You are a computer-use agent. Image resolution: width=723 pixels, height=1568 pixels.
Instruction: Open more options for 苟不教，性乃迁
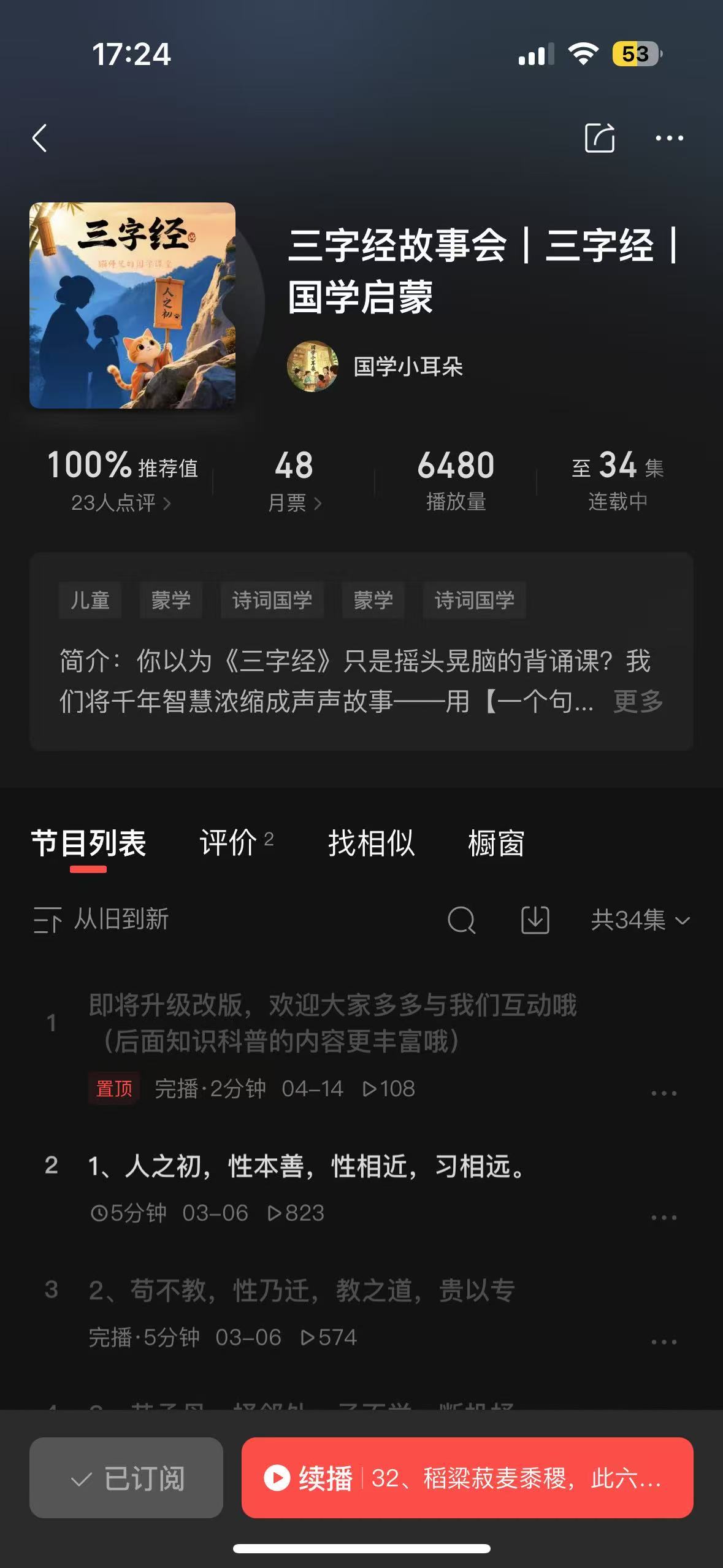click(664, 1342)
